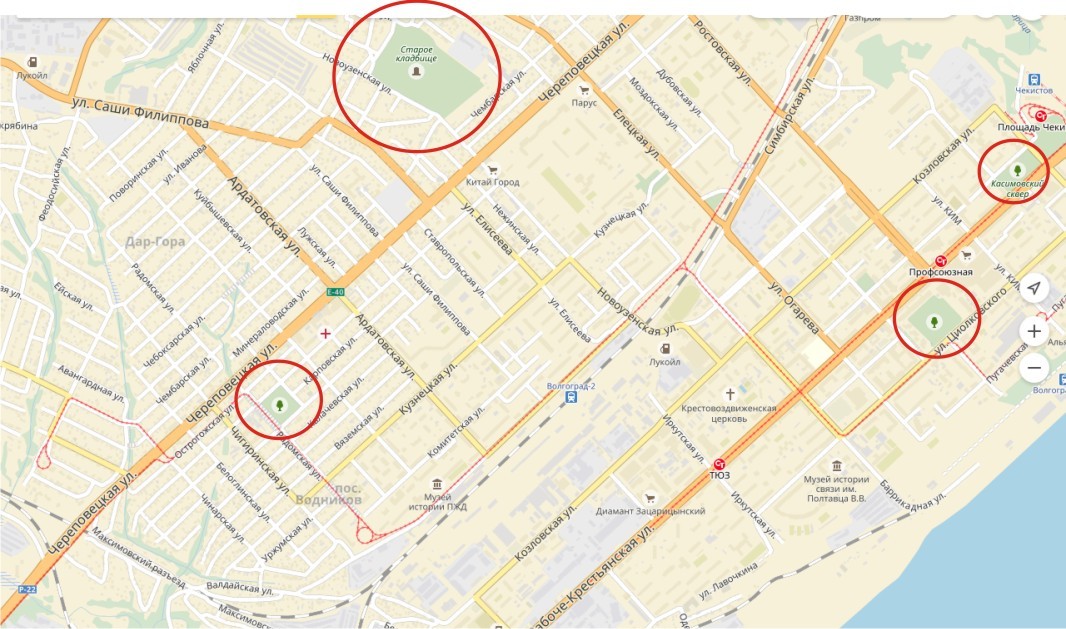The width and height of the screenshot is (1066, 629).
Task: Tap the my location arrow button
Action: click(1034, 289)
